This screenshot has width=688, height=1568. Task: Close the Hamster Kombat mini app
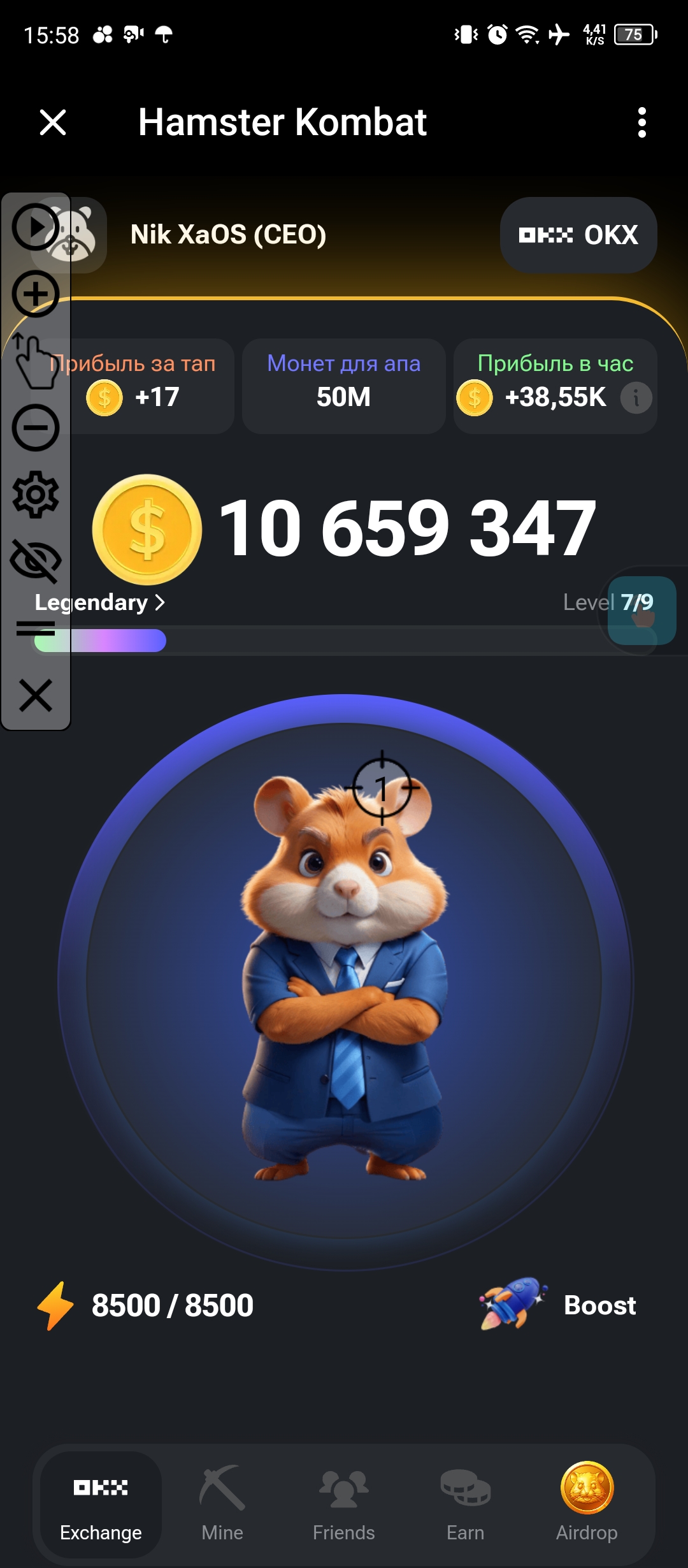coord(53,122)
